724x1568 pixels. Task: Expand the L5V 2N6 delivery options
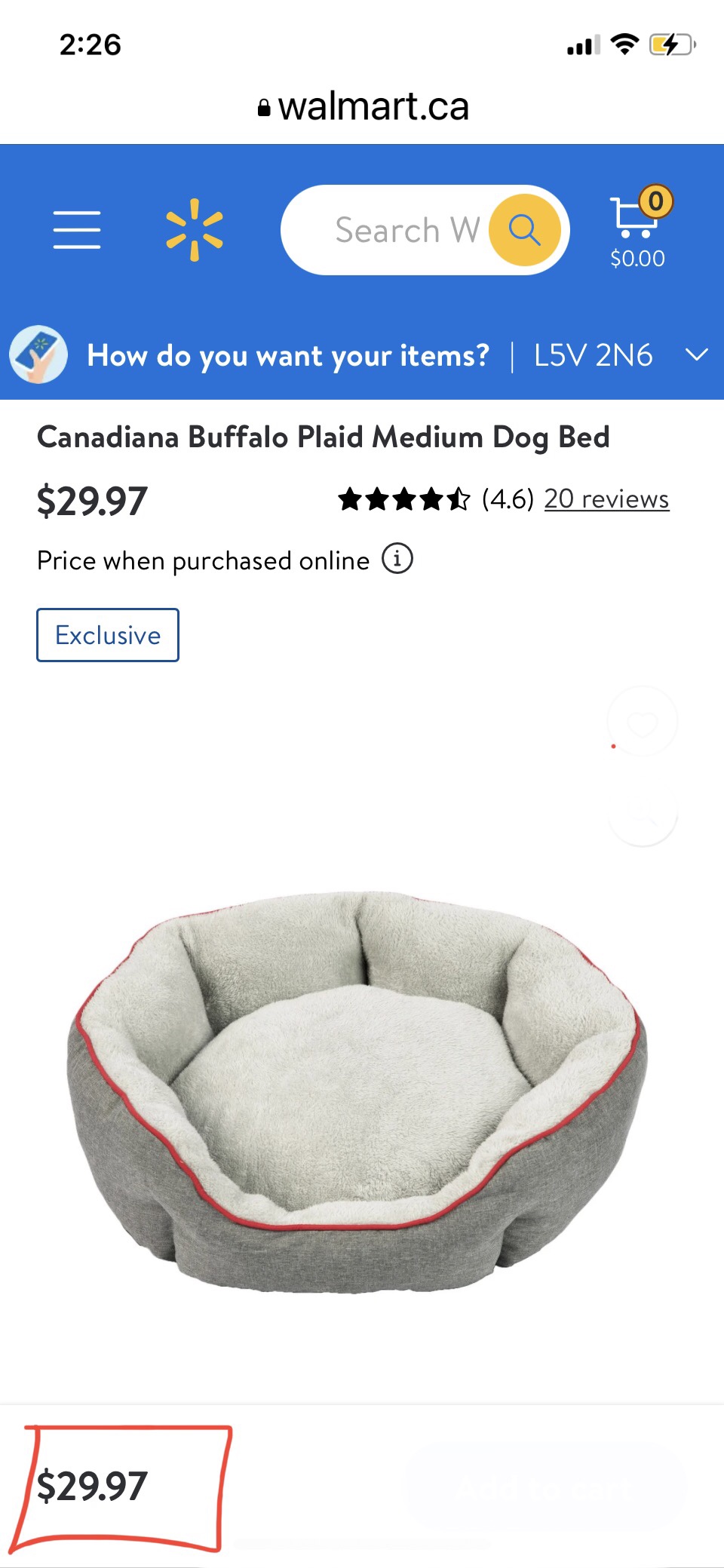(696, 355)
